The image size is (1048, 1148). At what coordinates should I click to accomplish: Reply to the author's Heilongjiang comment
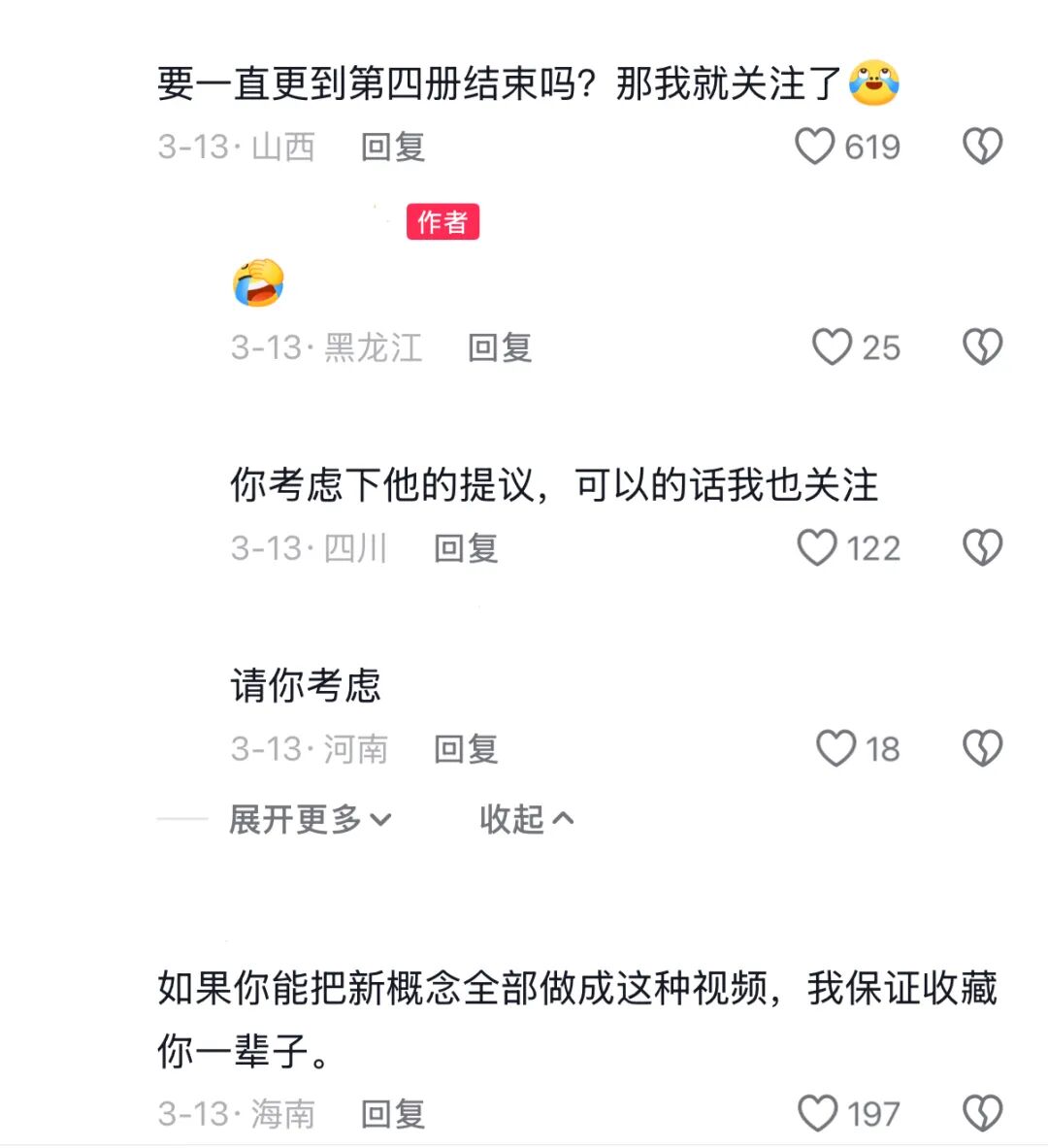point(500,347)
